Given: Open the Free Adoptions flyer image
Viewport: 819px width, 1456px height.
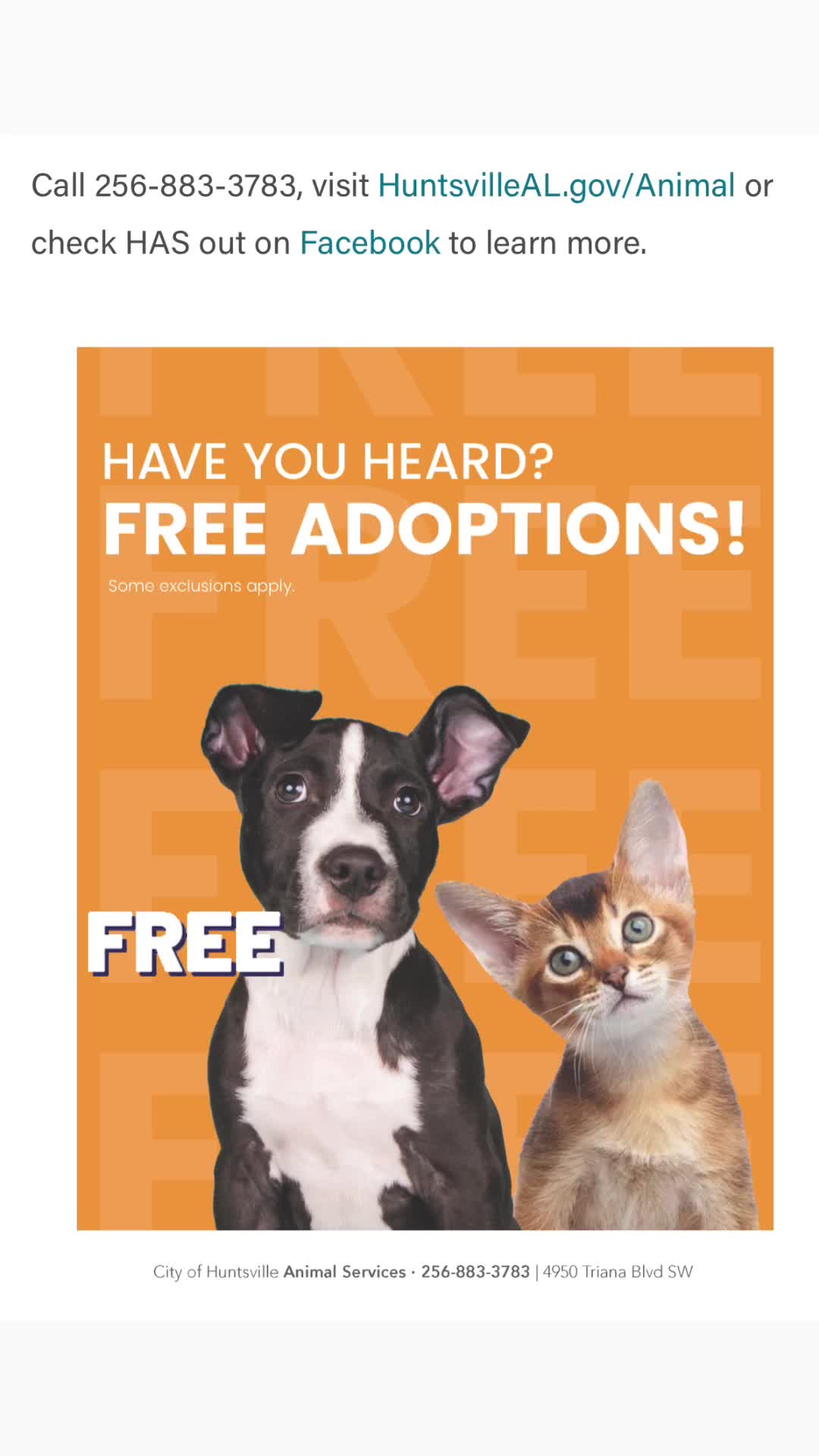Looking at the screenshot, I should (x=425, y=789).
